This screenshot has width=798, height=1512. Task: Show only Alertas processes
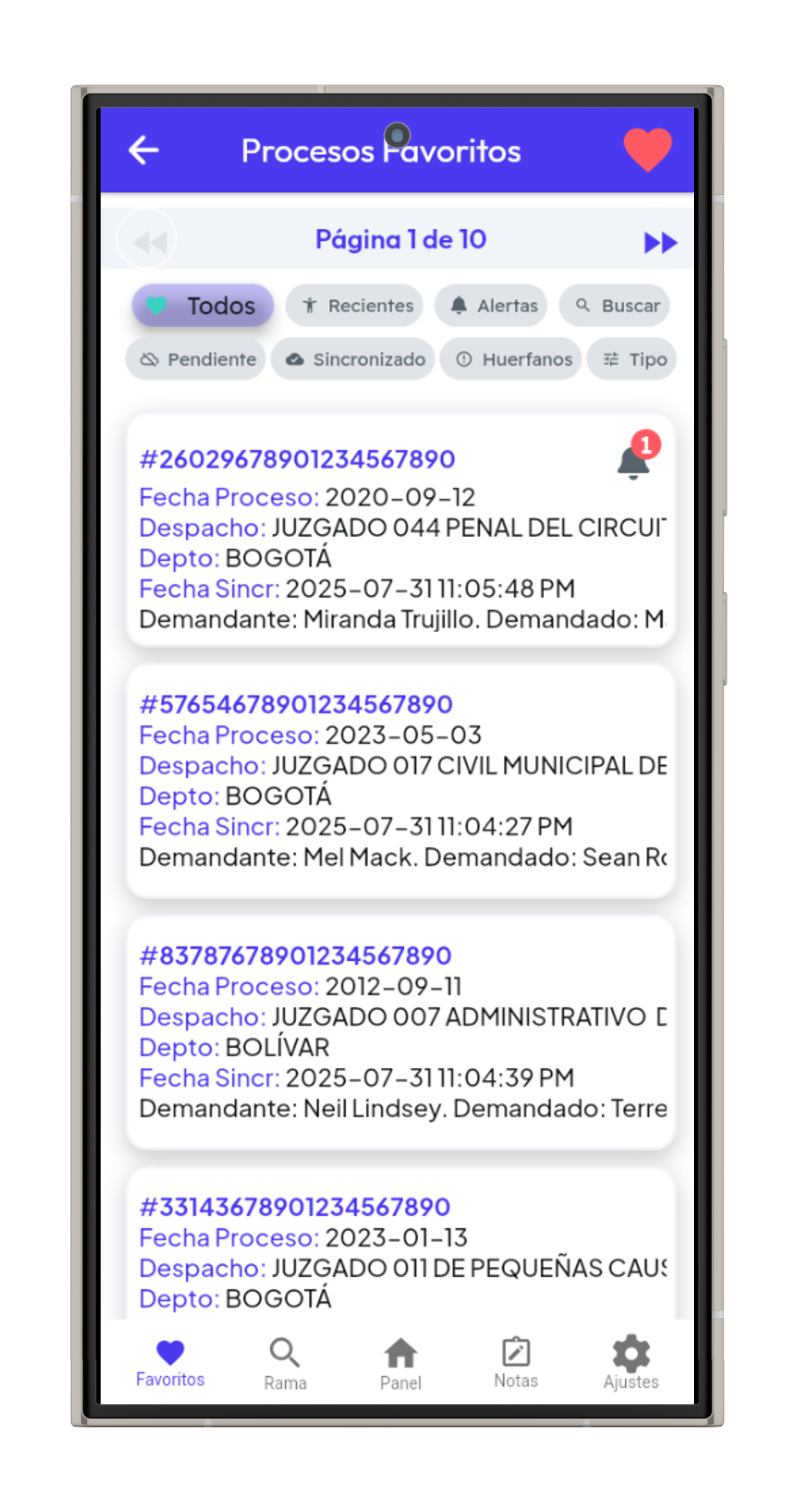coord(491,306)
